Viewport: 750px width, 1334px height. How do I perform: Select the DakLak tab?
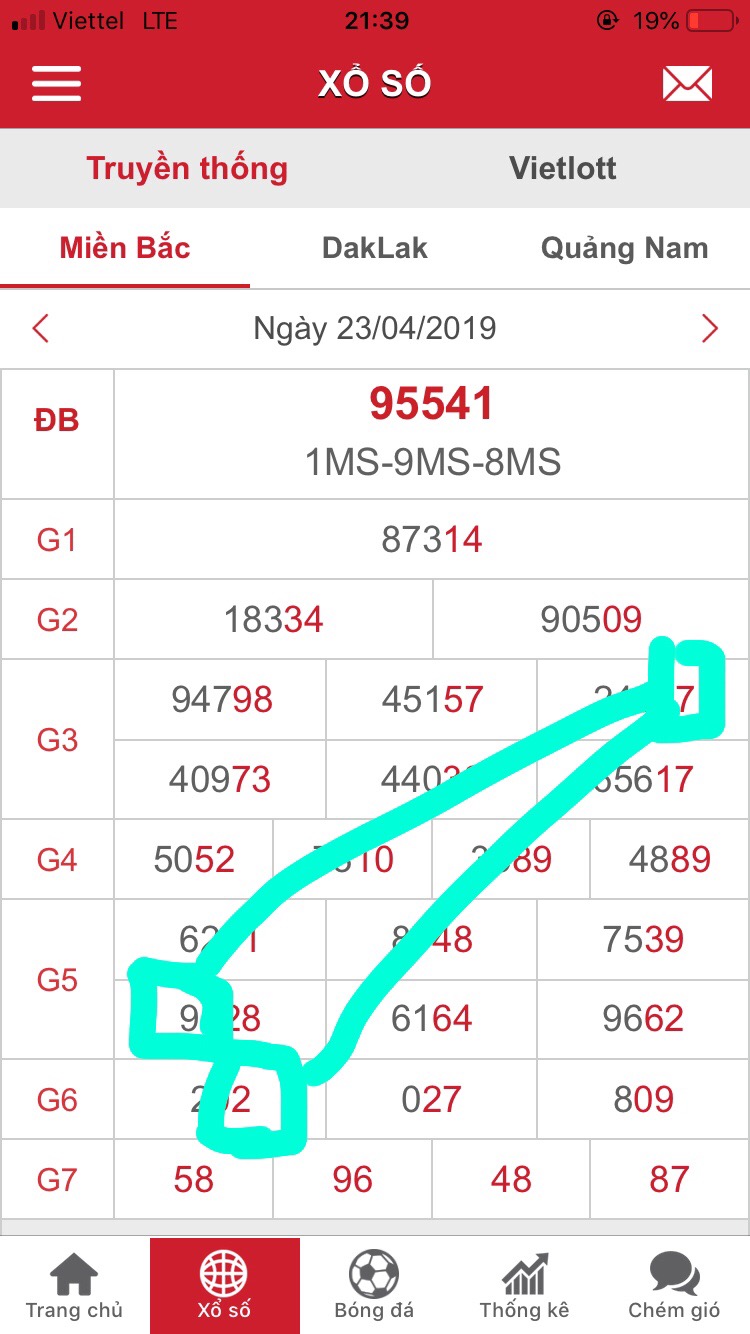point(375,248)
